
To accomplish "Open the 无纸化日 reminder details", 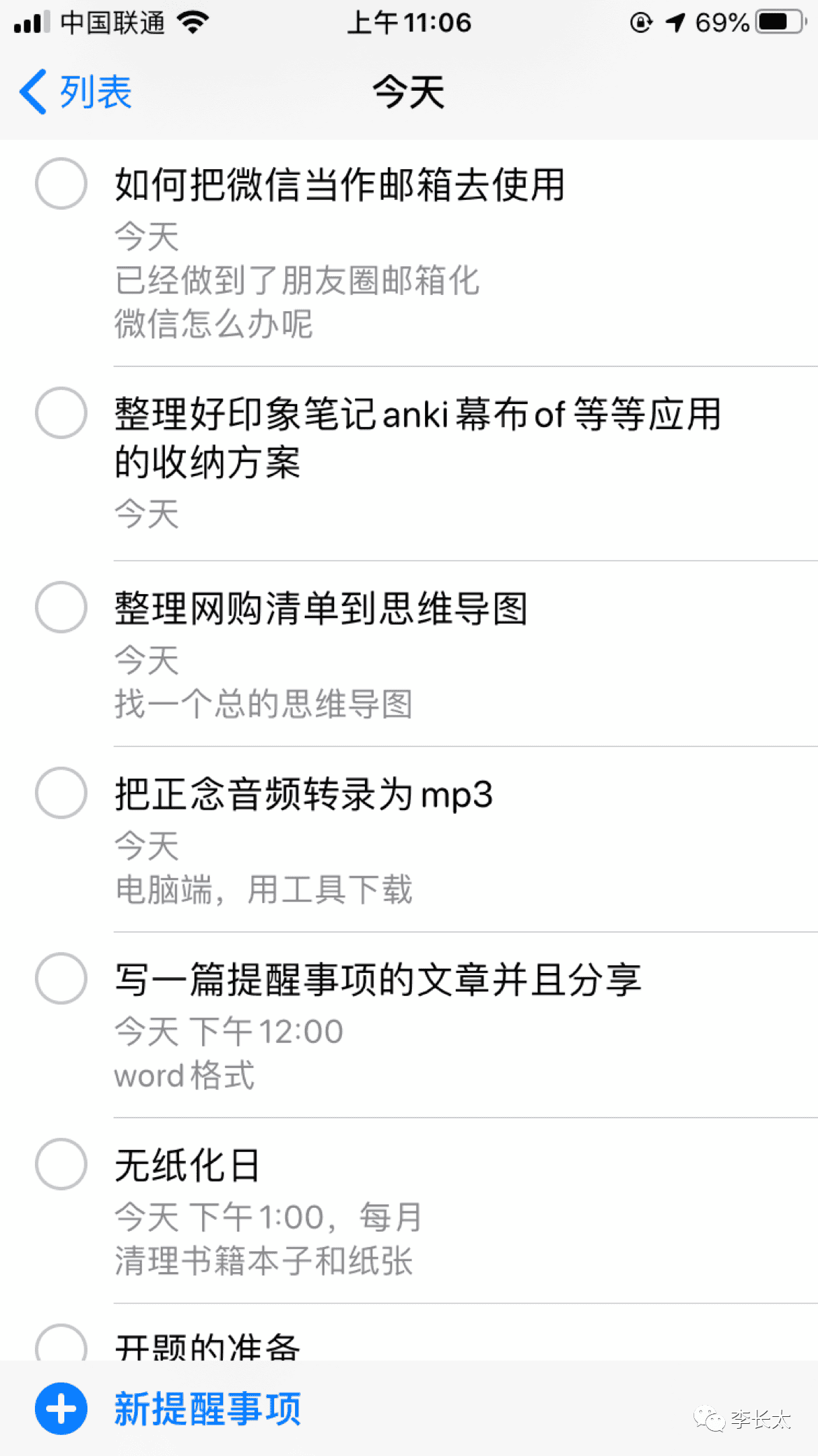I will pos(189,1164).
